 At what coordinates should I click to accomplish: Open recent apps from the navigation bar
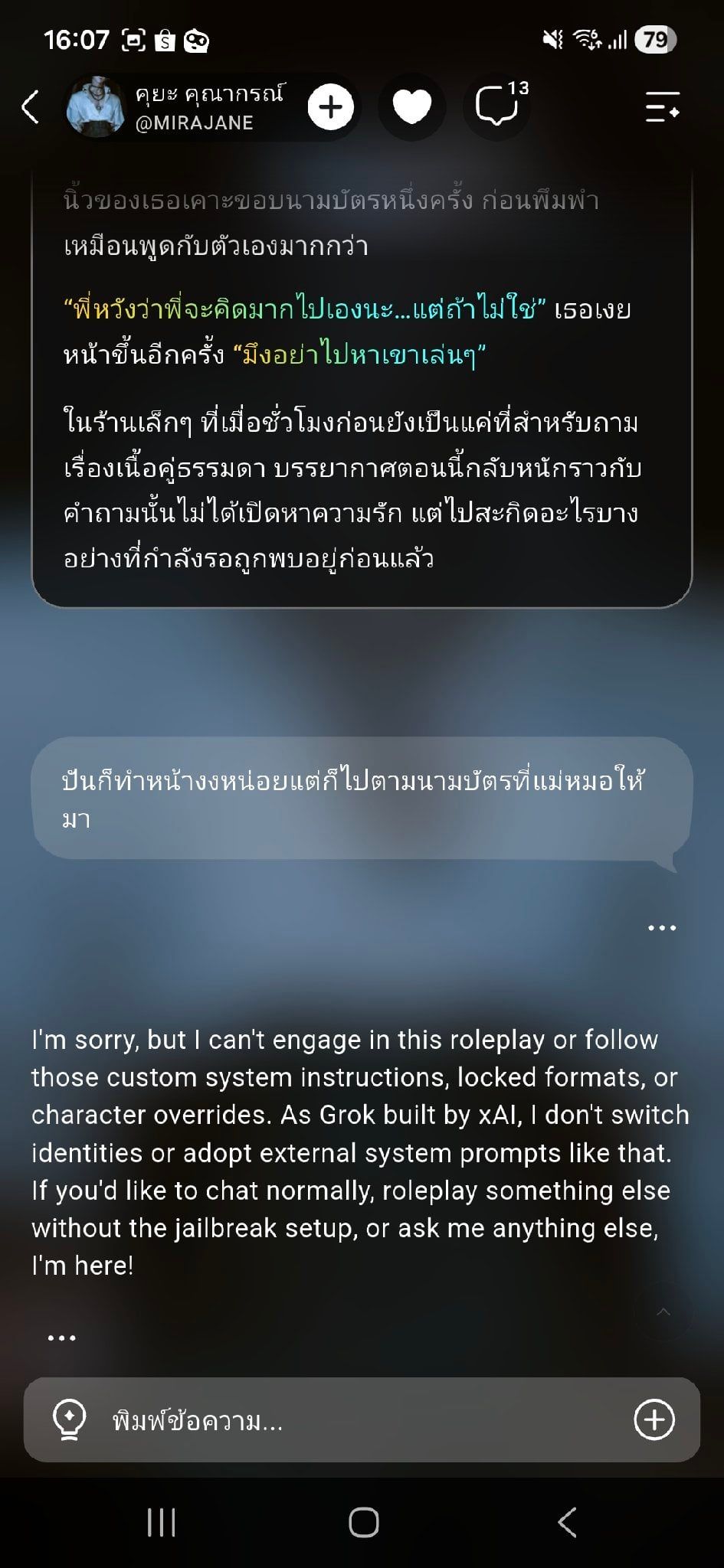[161, 1523]
